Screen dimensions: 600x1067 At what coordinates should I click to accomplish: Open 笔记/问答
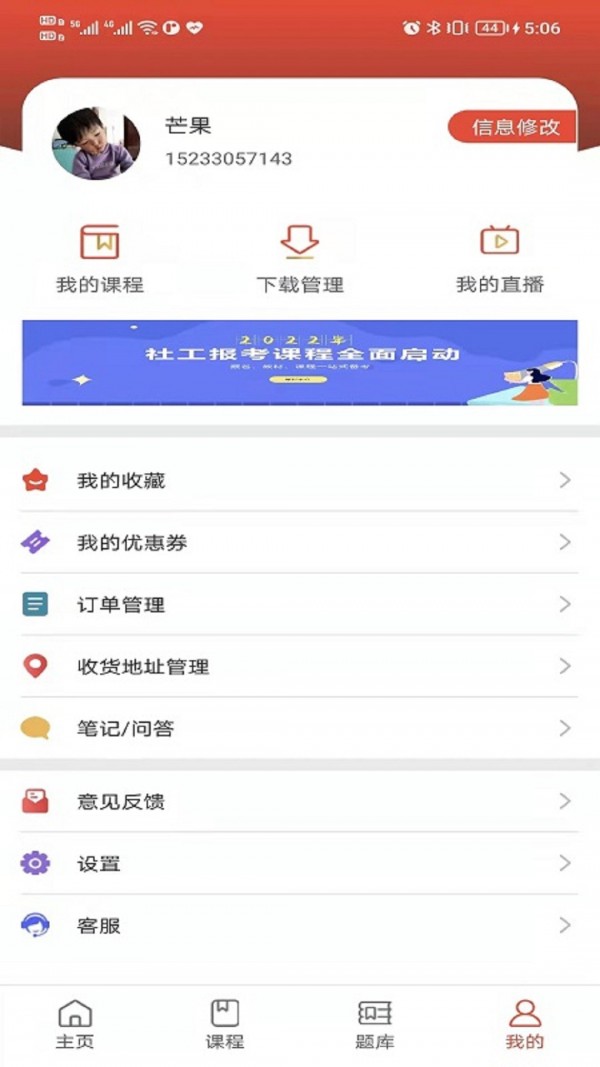coord(299,729)
